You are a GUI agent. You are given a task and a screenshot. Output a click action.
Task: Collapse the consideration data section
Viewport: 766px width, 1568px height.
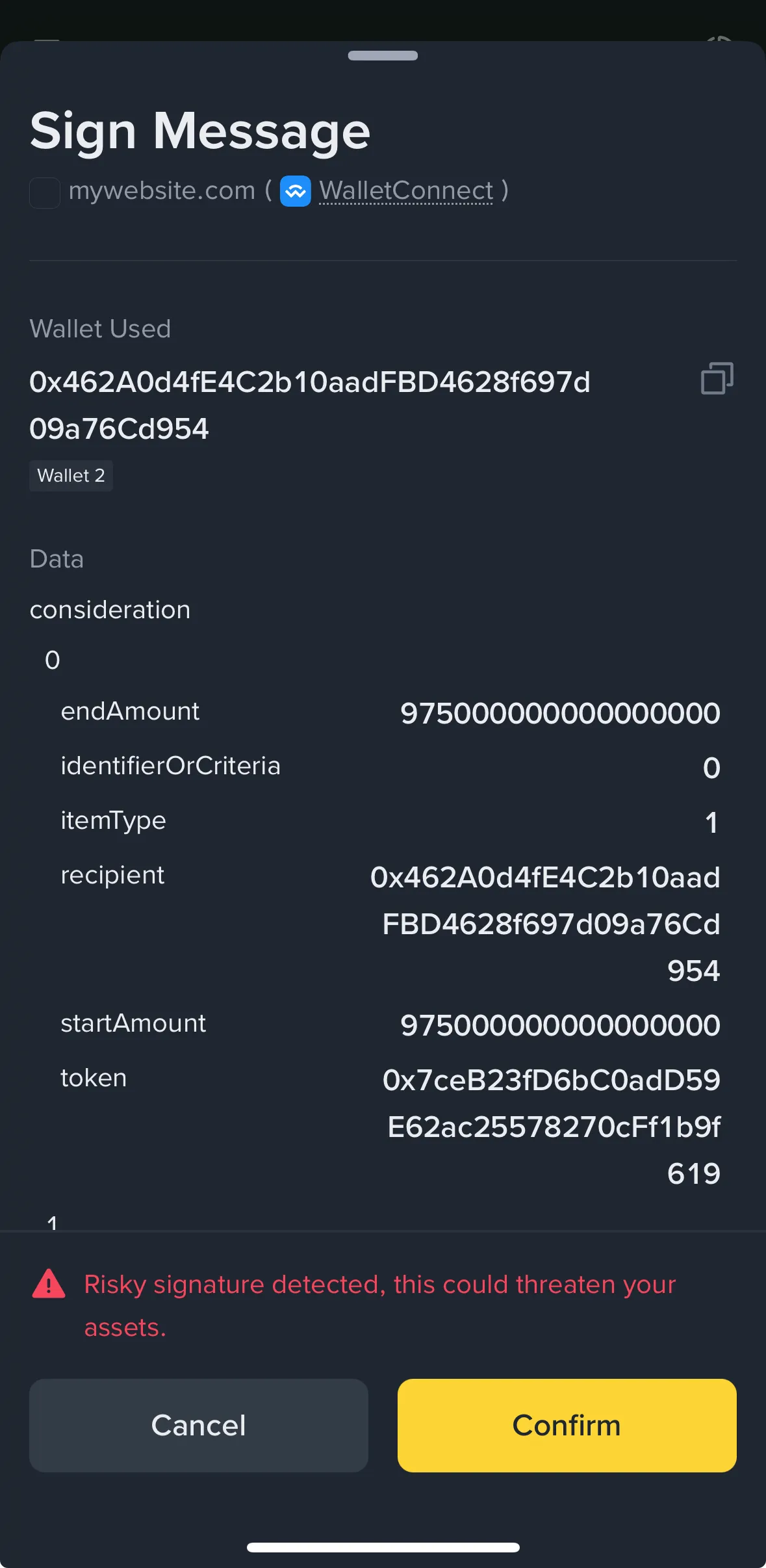click(x=109, y=609)
